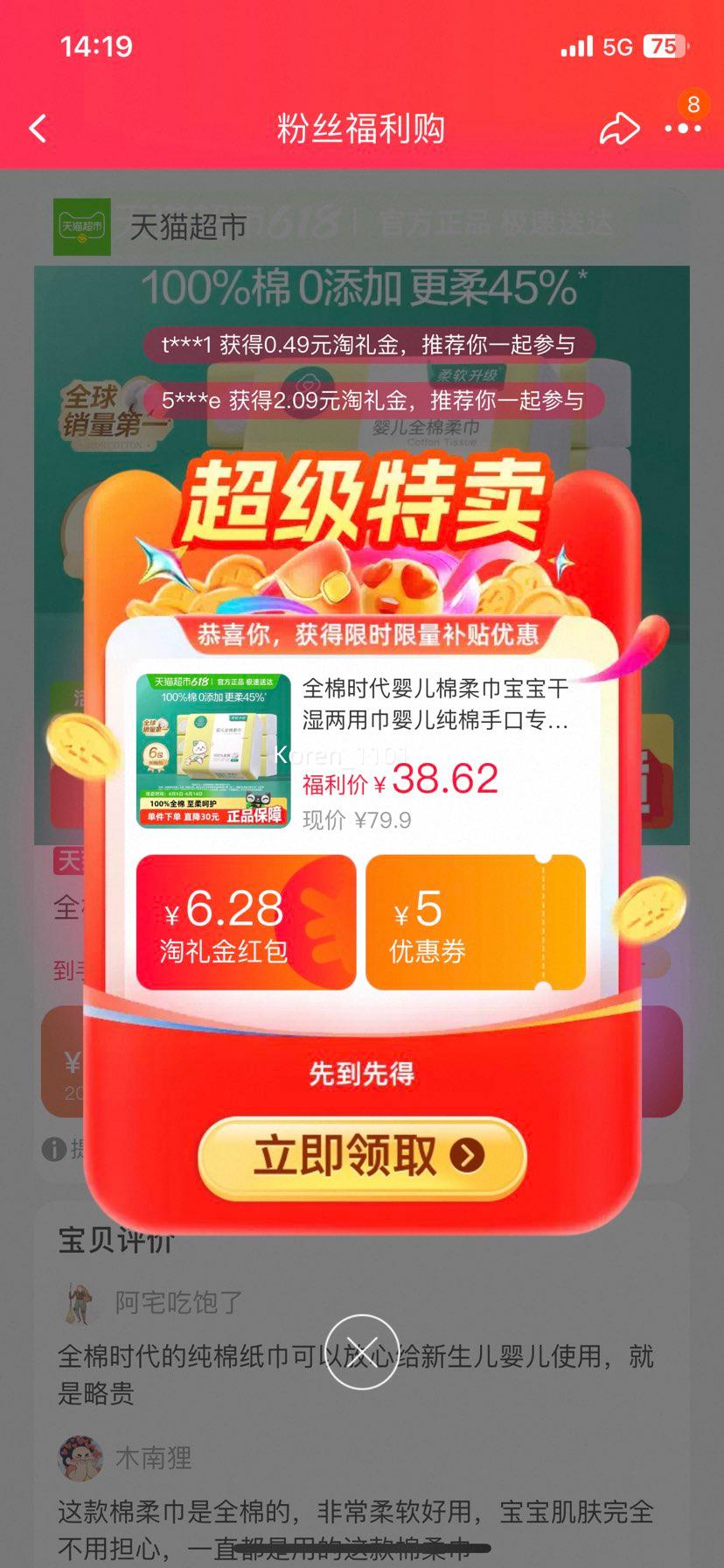Go back using the header arrow
The height and width of the screenshot is (1568, 724).
(38, 129)
